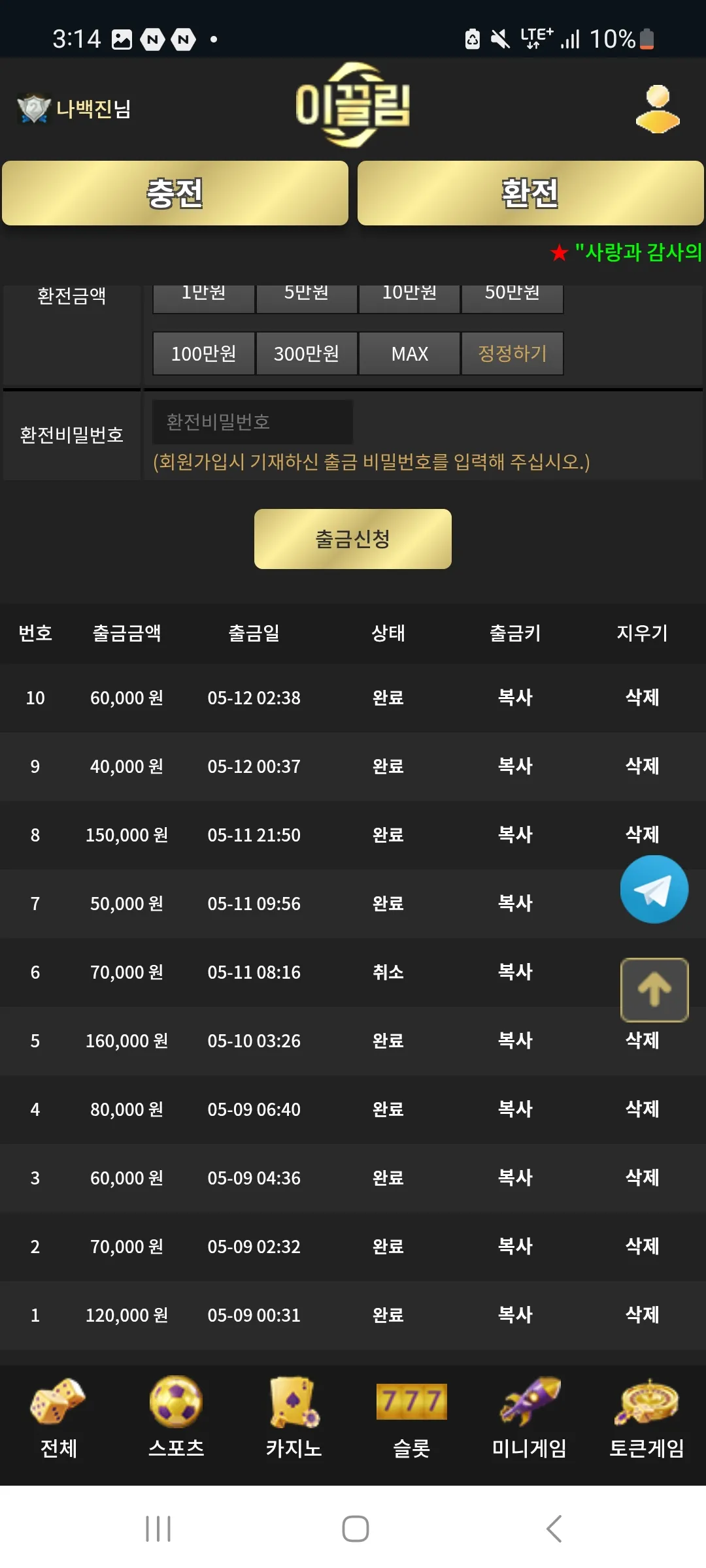Viewport: 706px width, 1568px height.
Task: Choose the MAX amount button
Action: point(409,353)
